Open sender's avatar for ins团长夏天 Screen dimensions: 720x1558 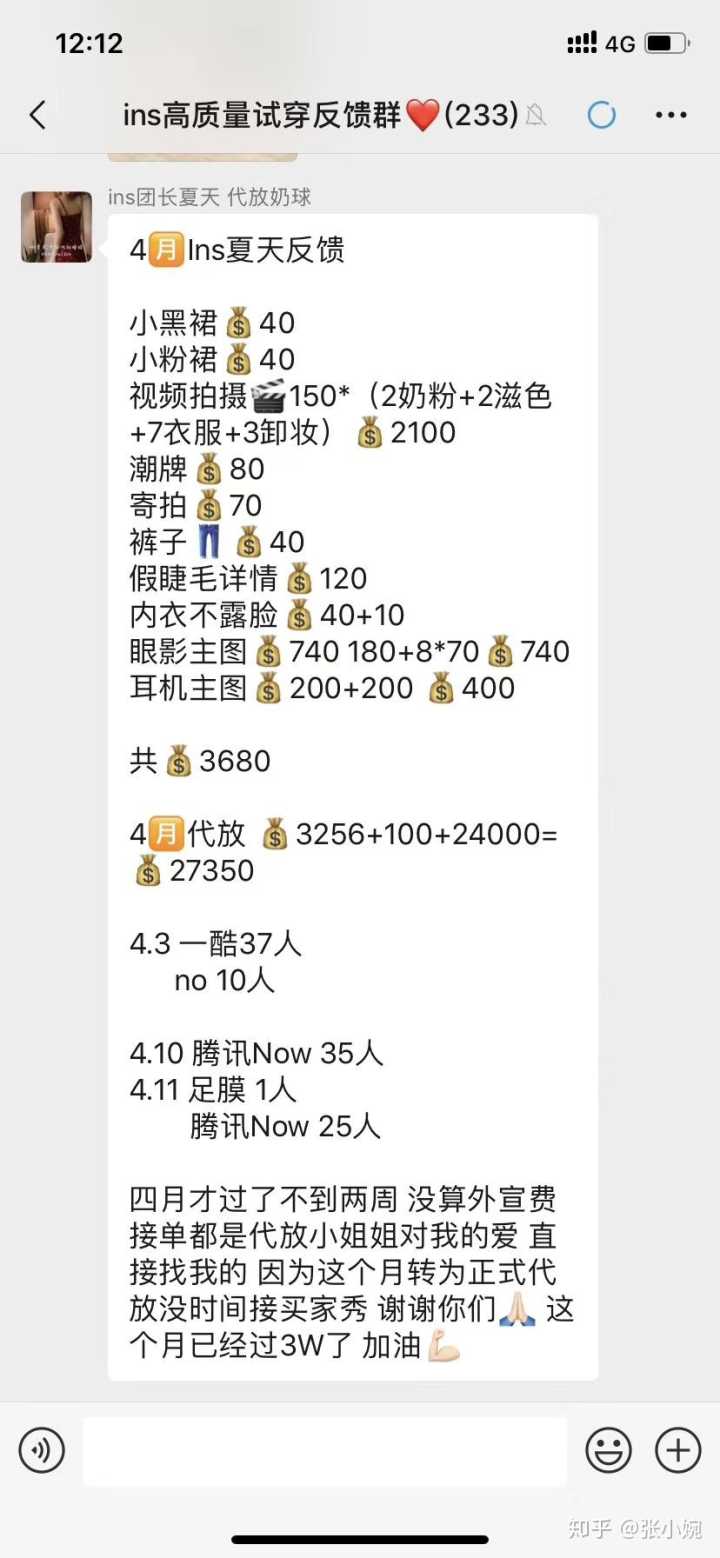tap(57, 227)
